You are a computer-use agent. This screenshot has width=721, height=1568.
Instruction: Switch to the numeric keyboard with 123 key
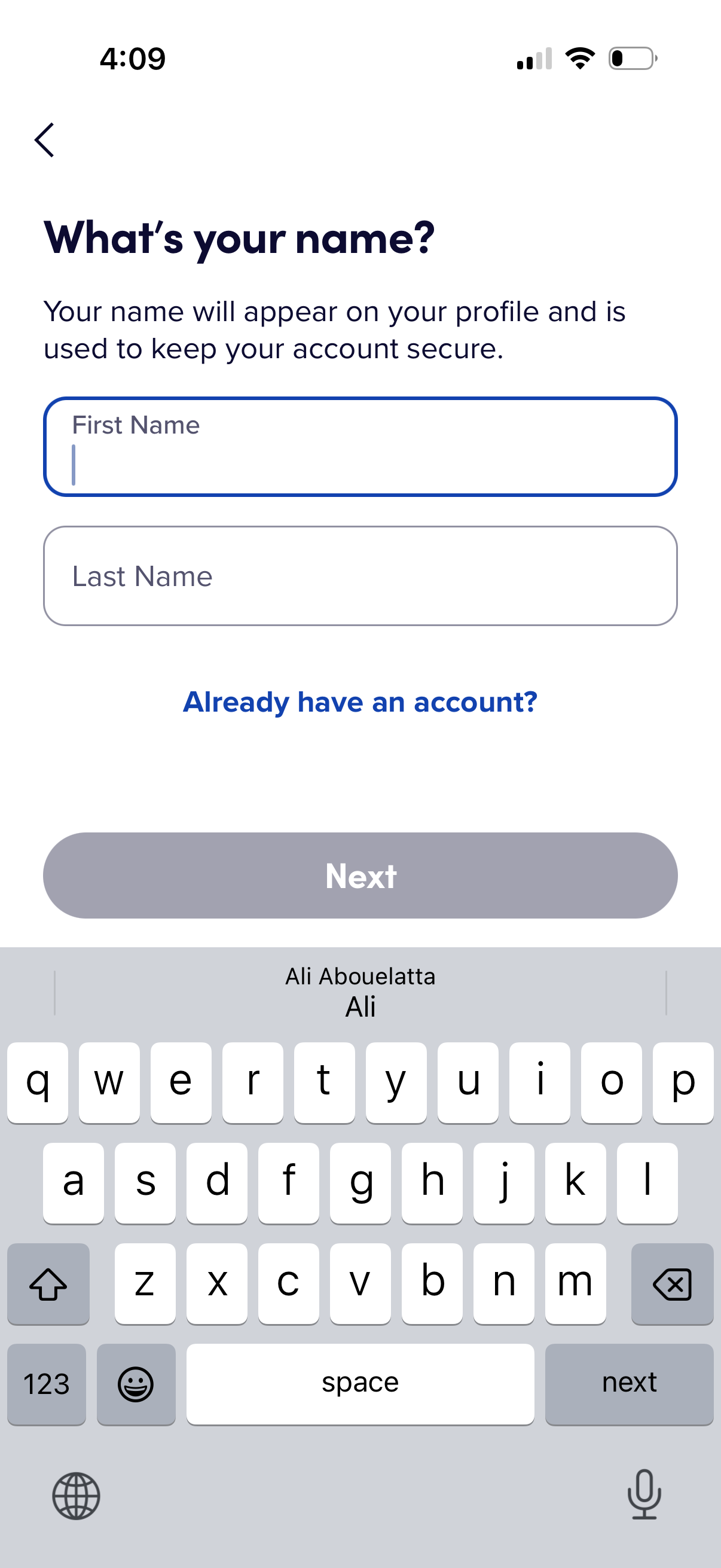[x=45, y=1383]
